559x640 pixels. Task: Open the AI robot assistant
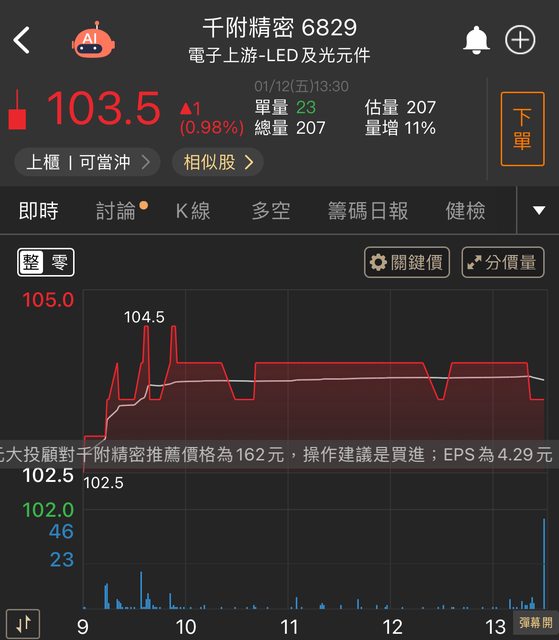point(93,40)
